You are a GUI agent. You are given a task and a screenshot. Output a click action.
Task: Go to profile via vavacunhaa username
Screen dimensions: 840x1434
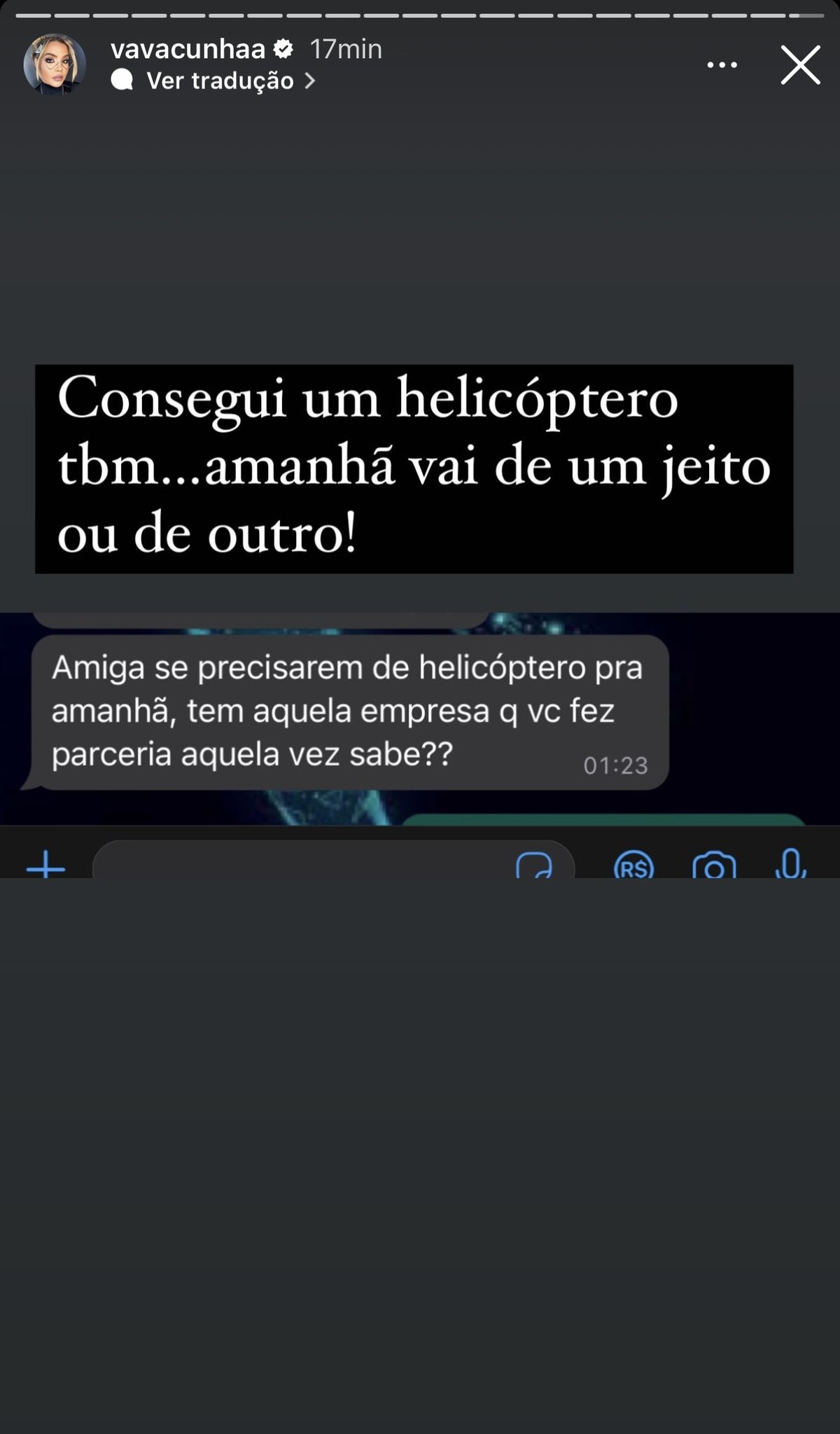click(188, 49)
